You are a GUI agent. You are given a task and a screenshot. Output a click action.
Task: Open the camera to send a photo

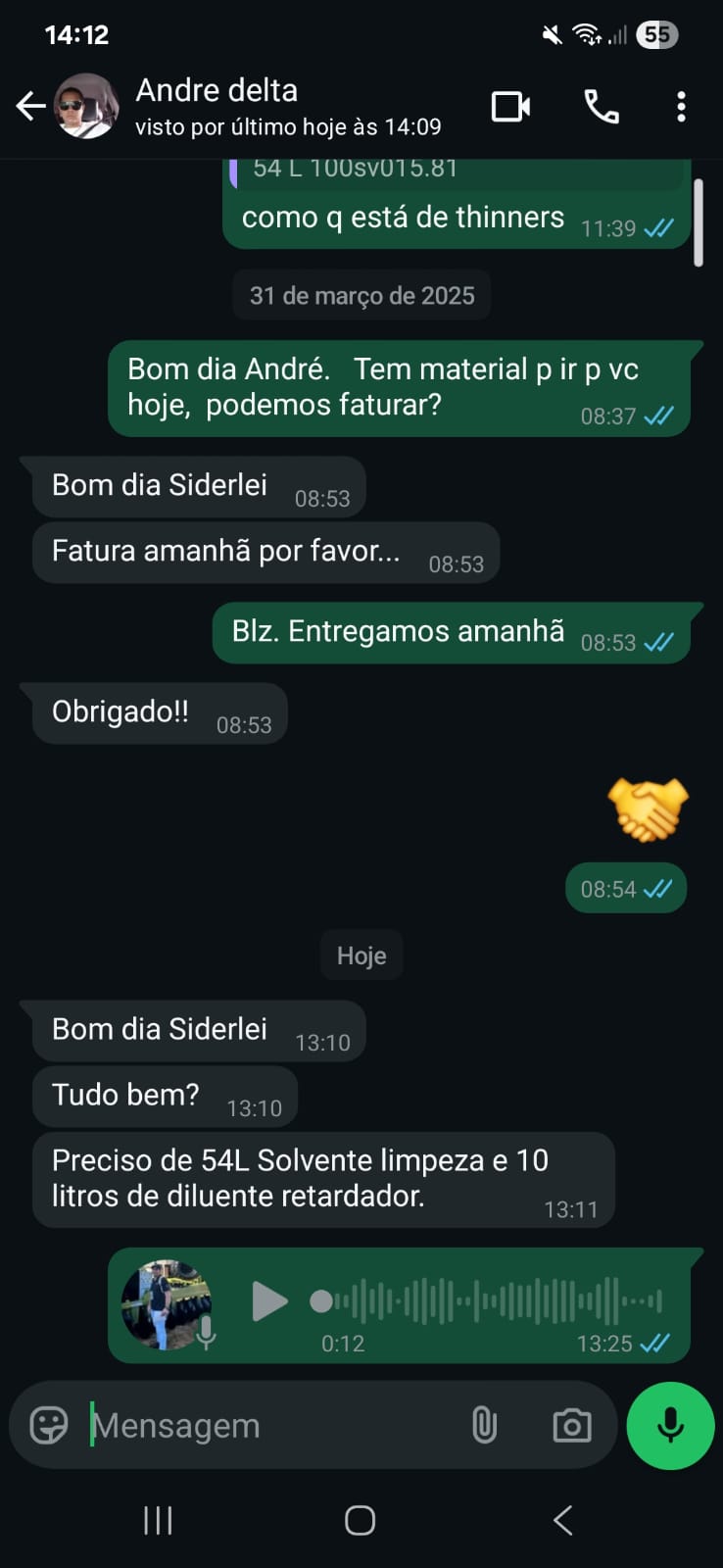click(571, 1425)
